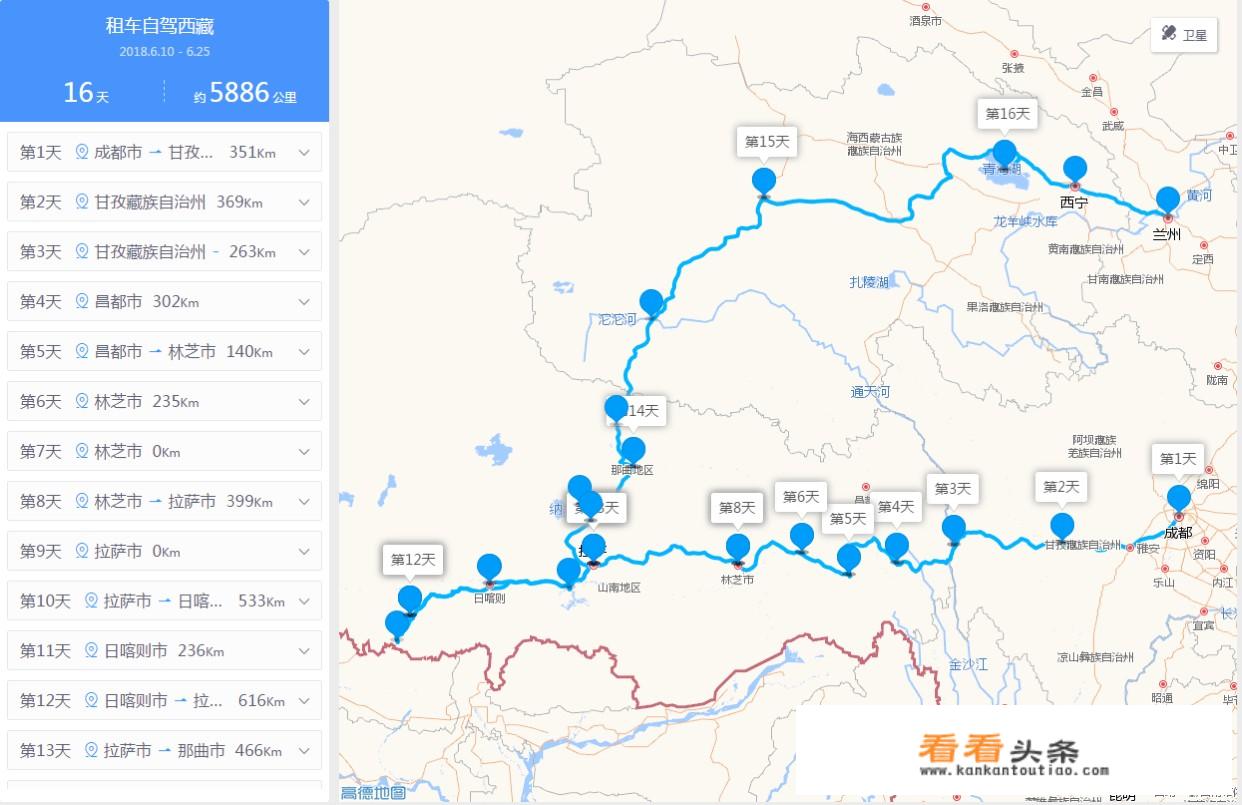The image size is (1242, 805).
Task: Select the 第3天 map marker
Action: pyautogui.click(x=953, y=527)
